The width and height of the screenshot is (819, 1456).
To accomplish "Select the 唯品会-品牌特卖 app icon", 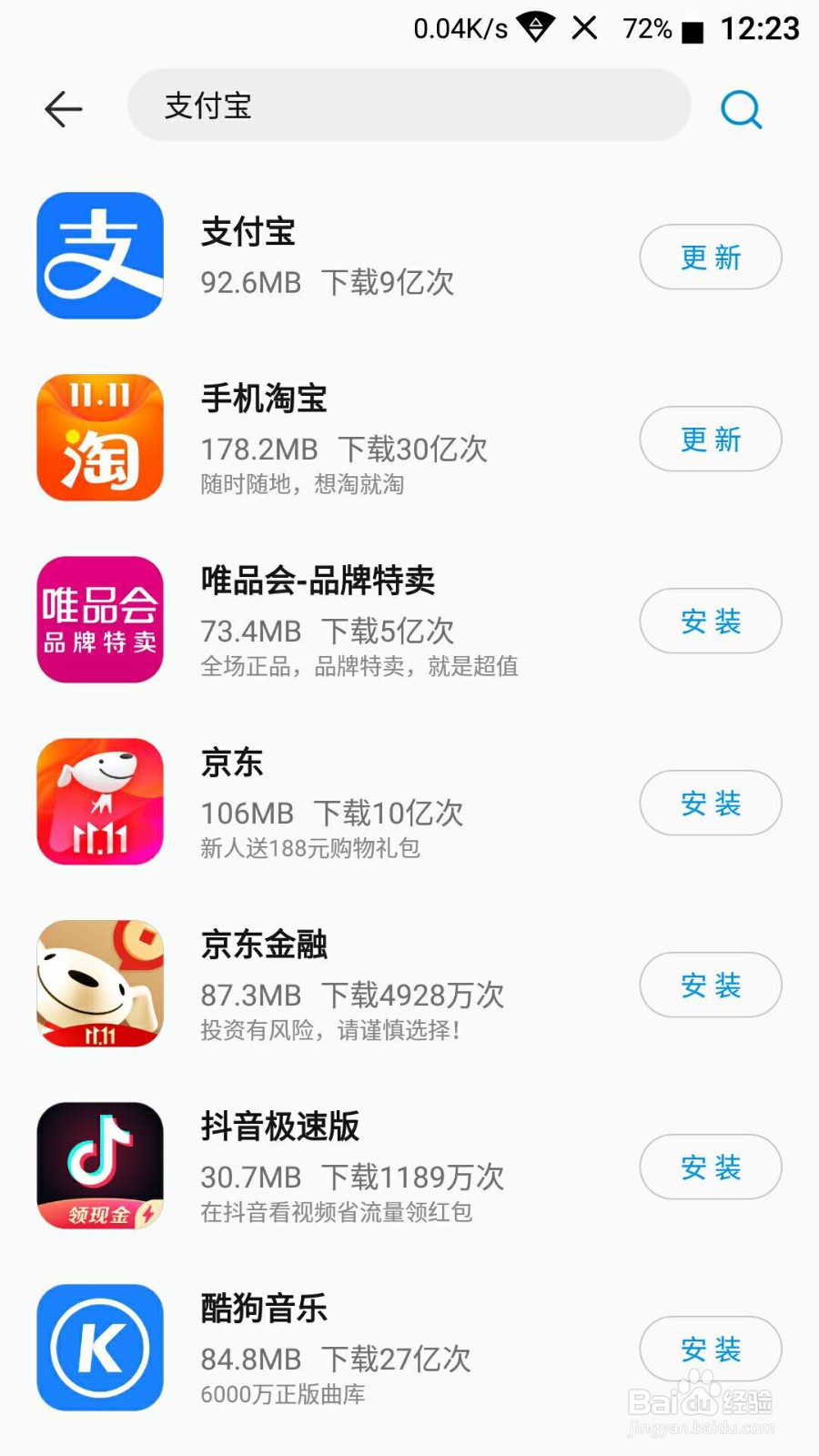I will 99,620.
